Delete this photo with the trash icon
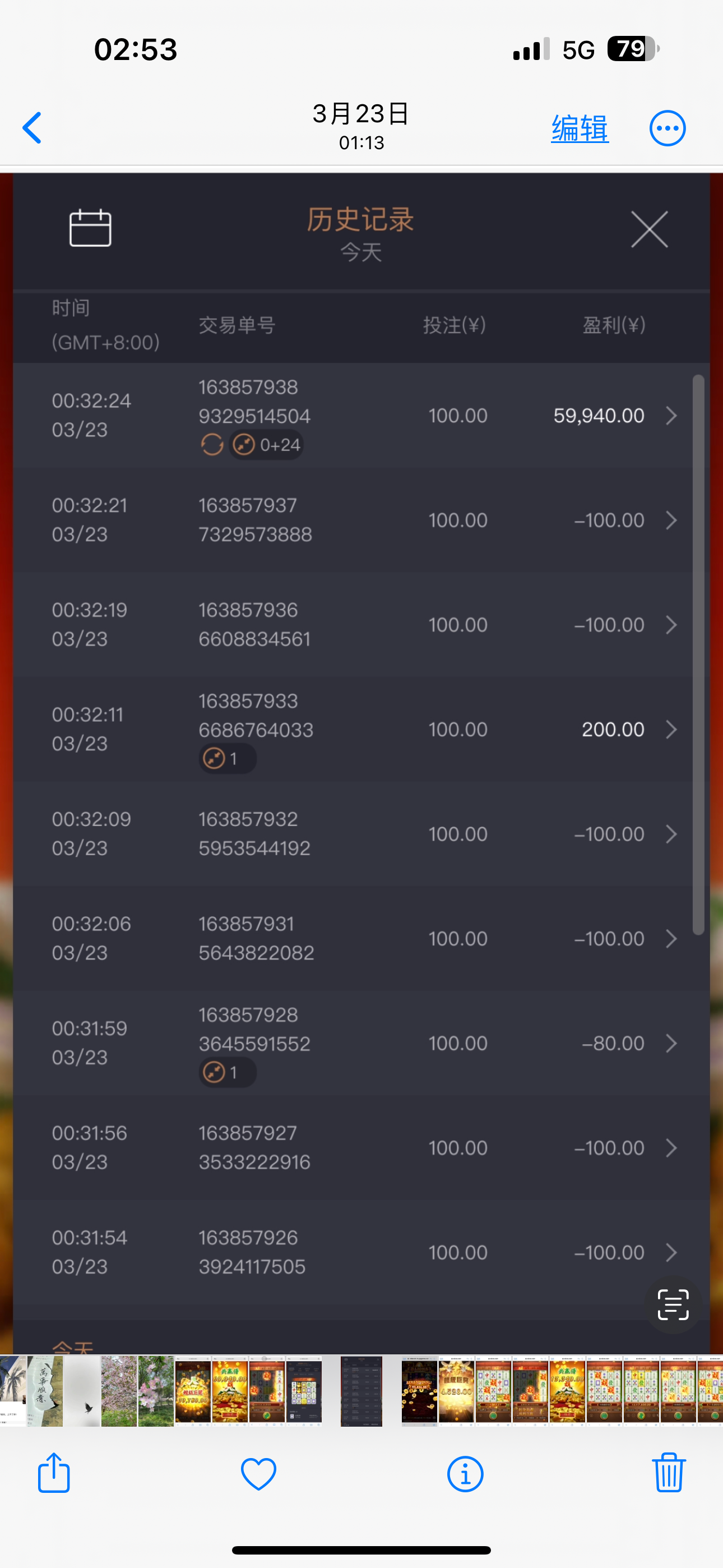 click(669, 1473)
